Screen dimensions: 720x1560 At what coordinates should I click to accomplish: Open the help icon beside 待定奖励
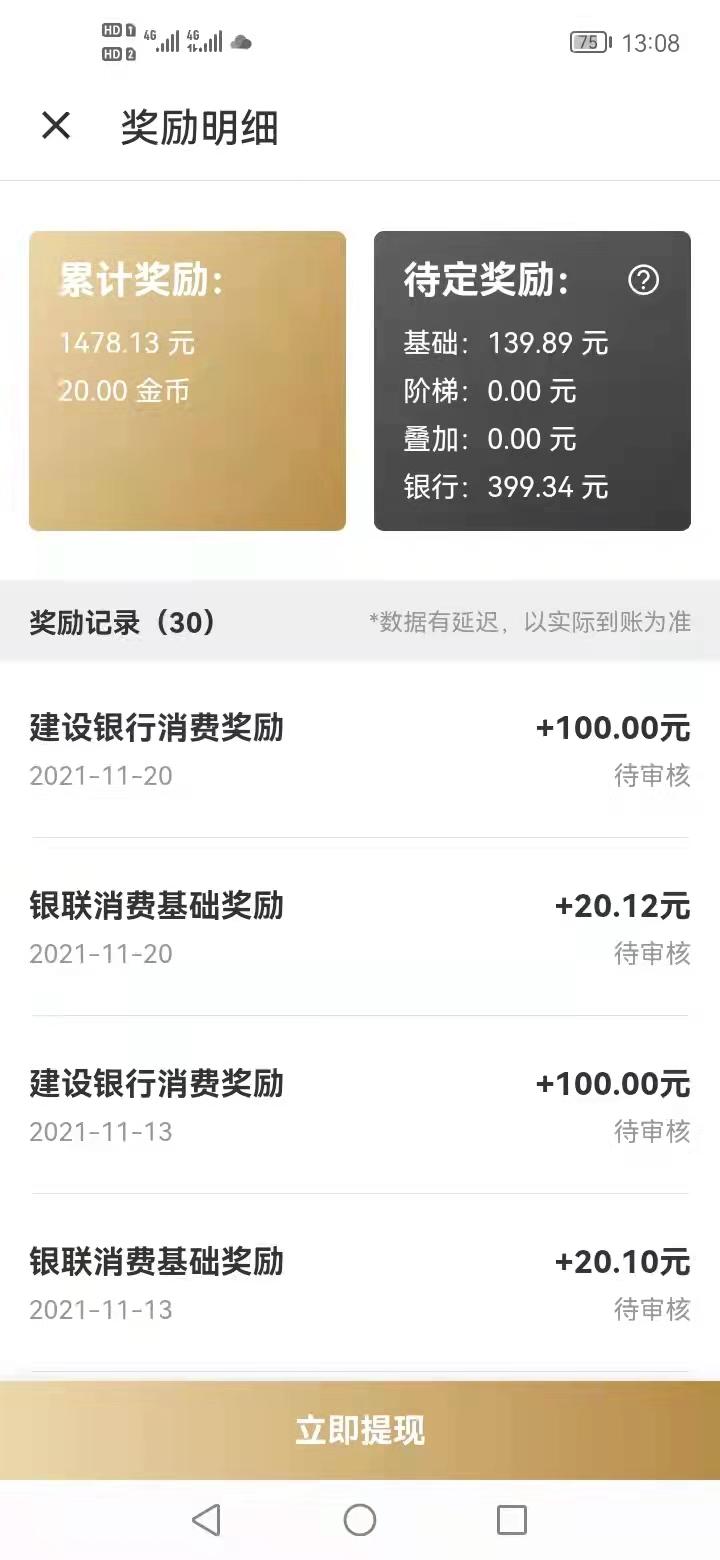(x=643, y=281)
